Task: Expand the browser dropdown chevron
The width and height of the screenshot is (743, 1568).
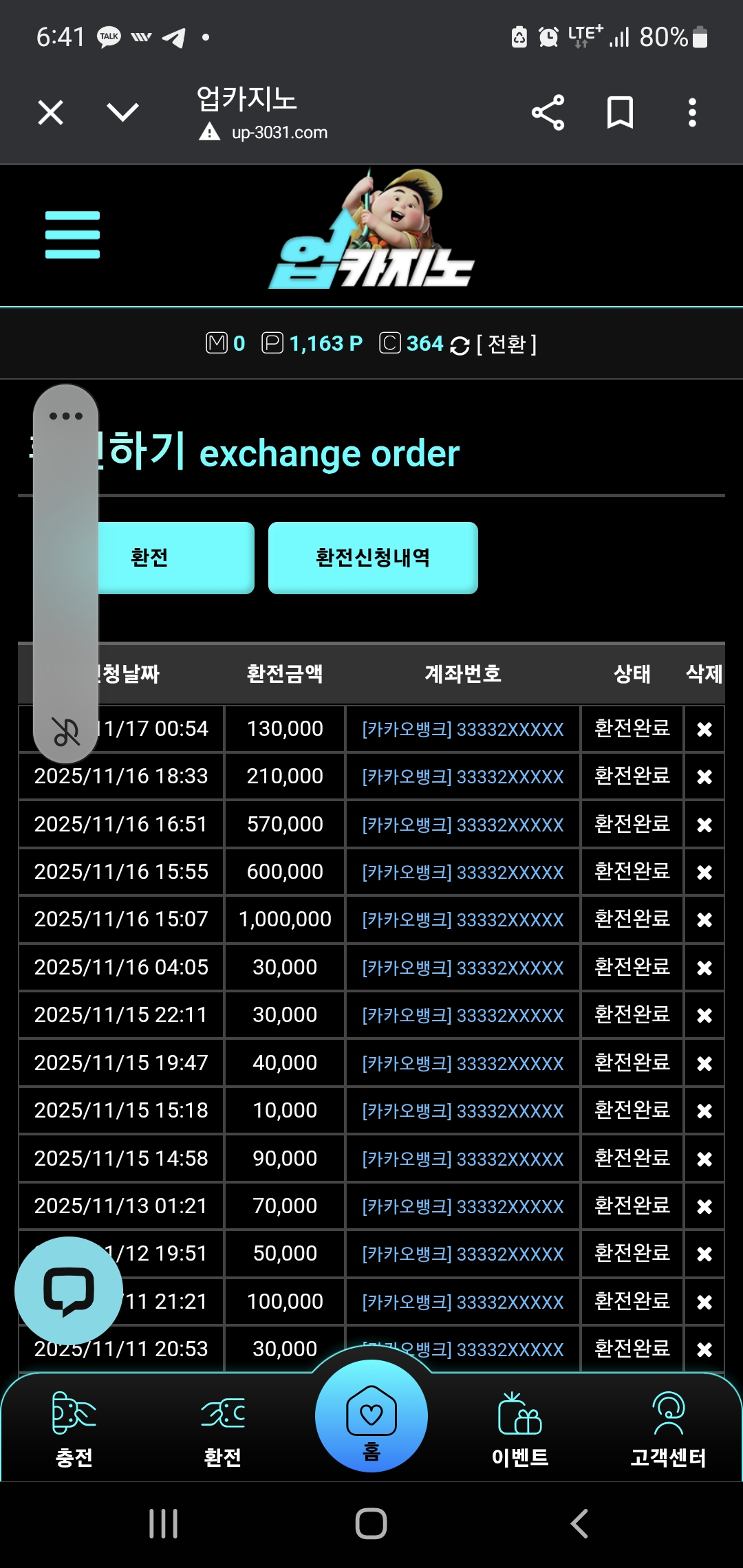Action: pos(123,112)
